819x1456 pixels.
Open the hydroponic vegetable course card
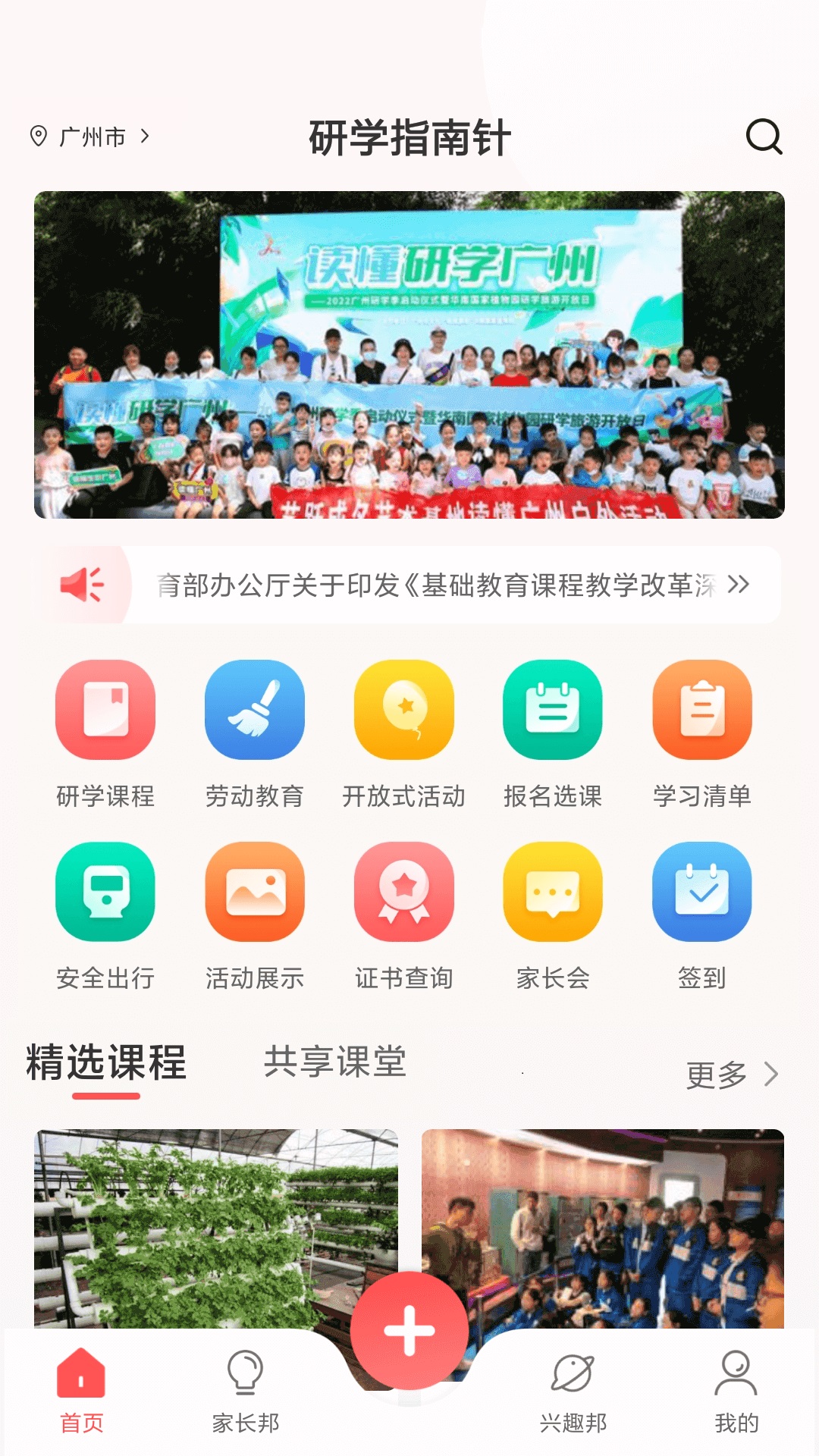tap(216, 1228)
